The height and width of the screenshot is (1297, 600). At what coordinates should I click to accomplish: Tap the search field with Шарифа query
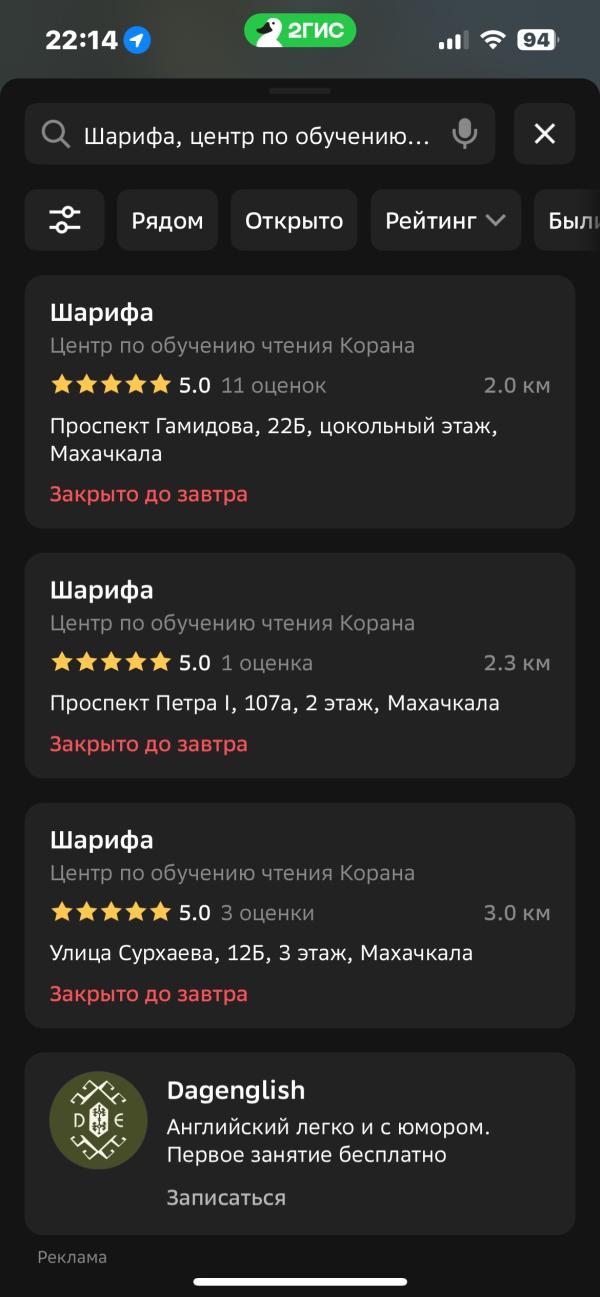coord(259,134)
